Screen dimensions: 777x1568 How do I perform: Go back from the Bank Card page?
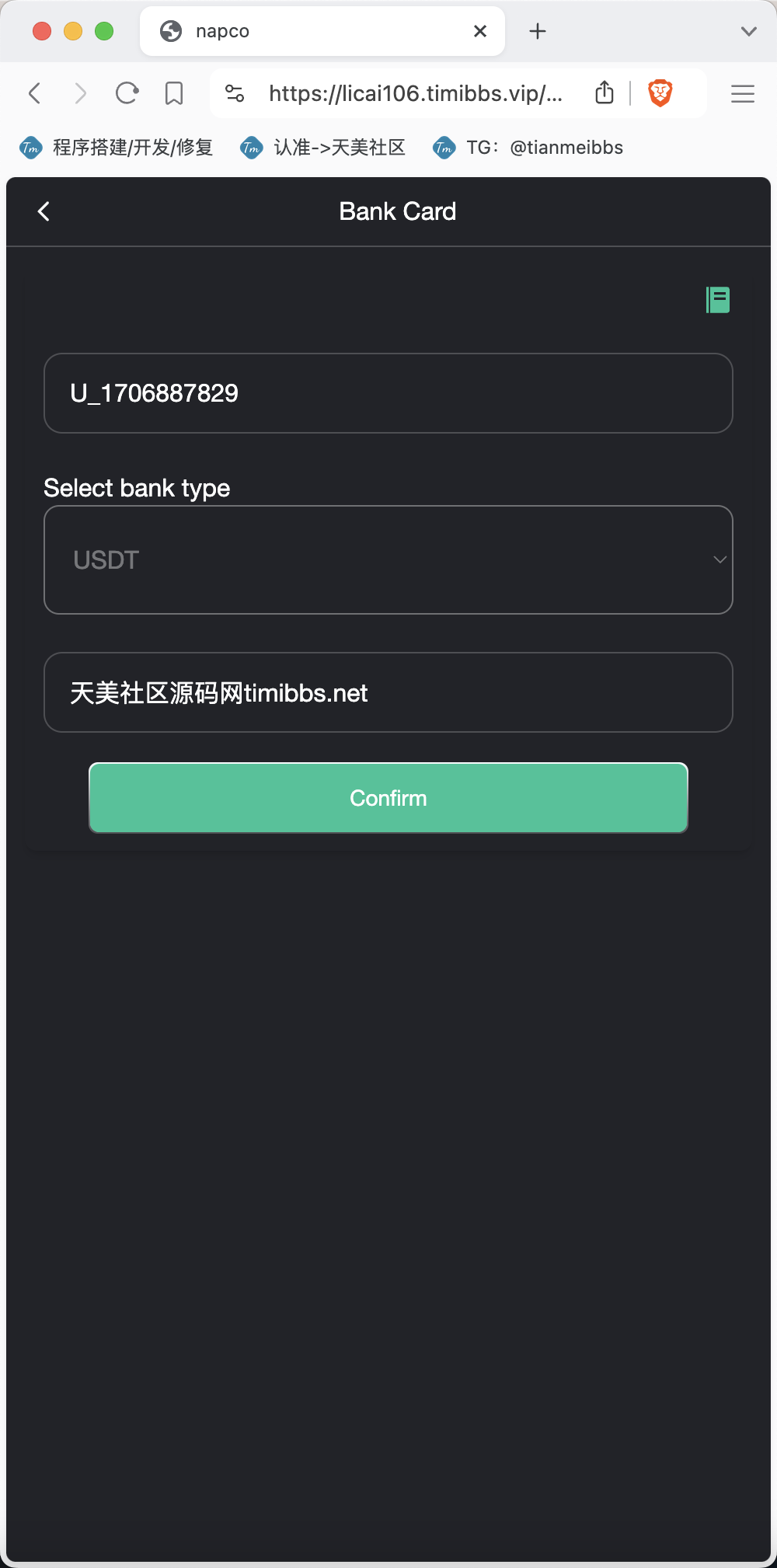click(x=44, y=211)
